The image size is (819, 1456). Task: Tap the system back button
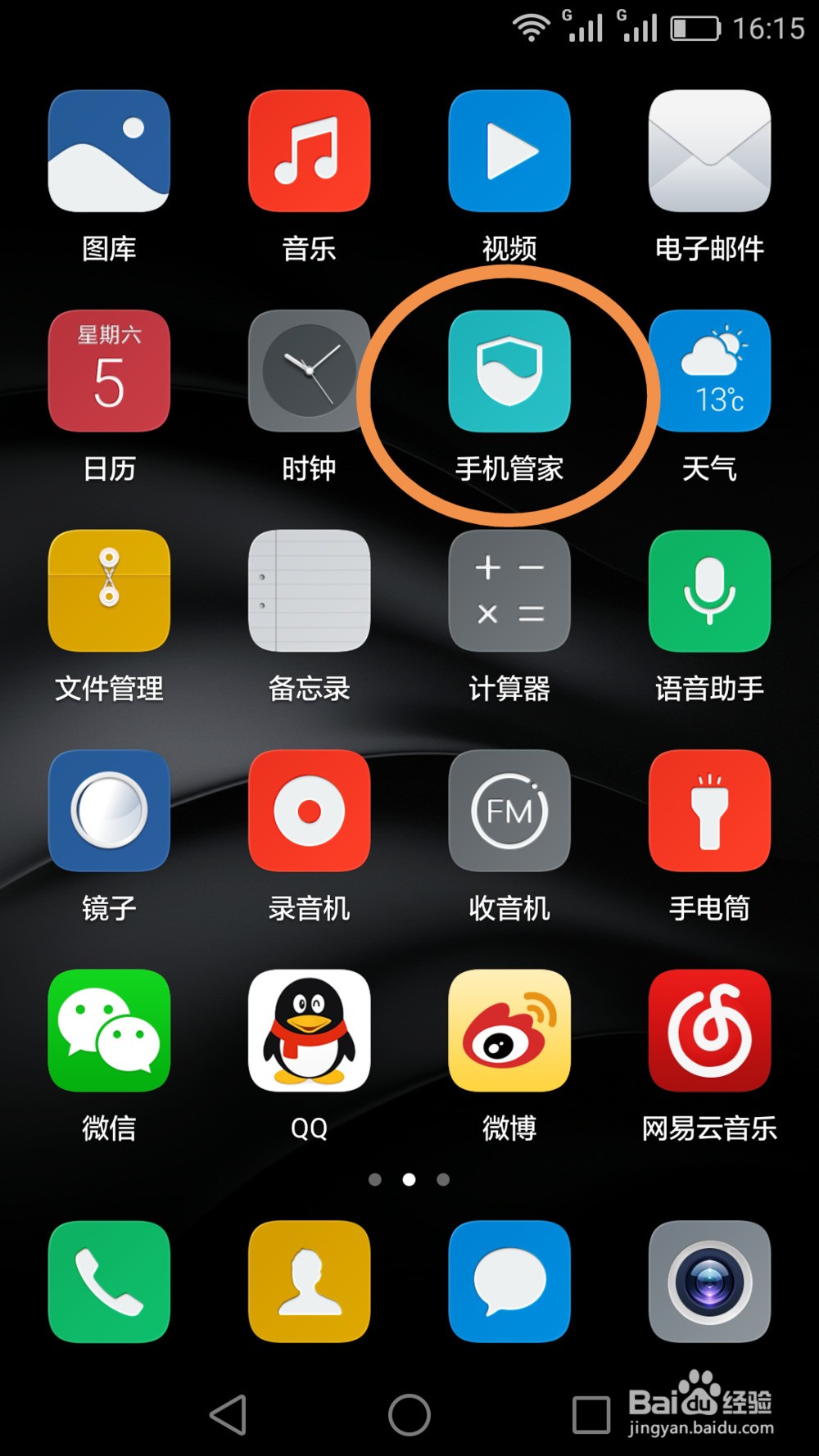(229, 1414)
